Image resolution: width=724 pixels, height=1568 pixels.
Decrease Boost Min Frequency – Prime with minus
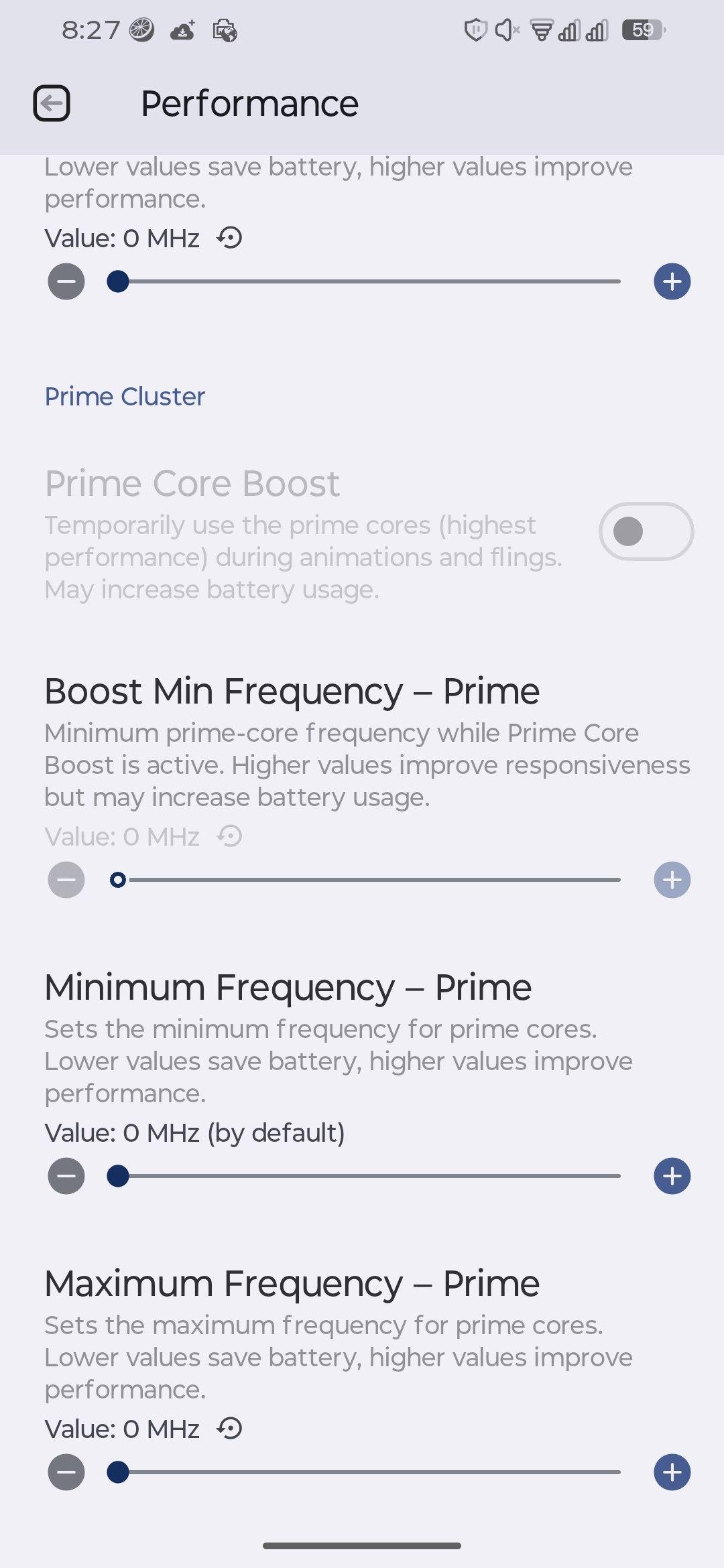click(x=66, y=880)
